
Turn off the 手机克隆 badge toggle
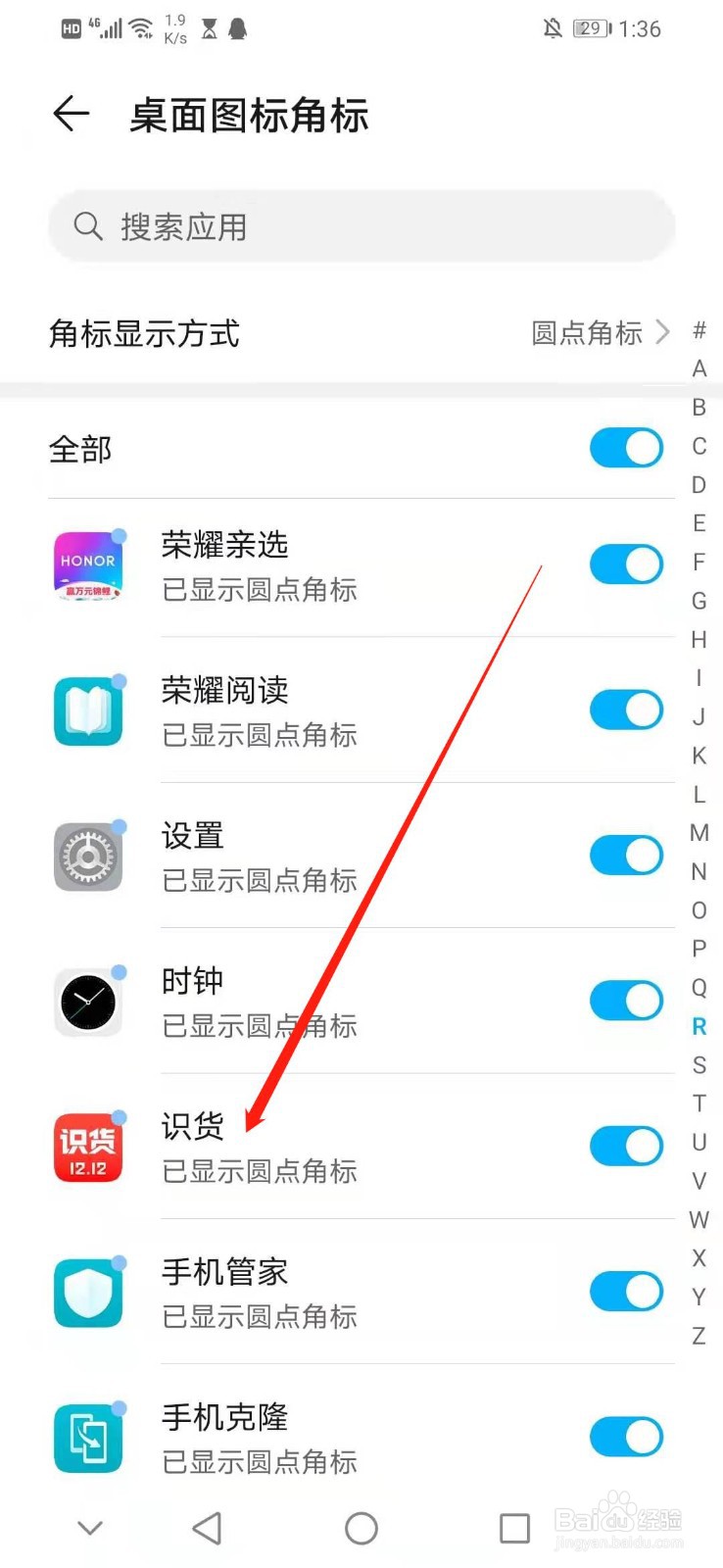pyautogui.click(x=626, y=1435)
